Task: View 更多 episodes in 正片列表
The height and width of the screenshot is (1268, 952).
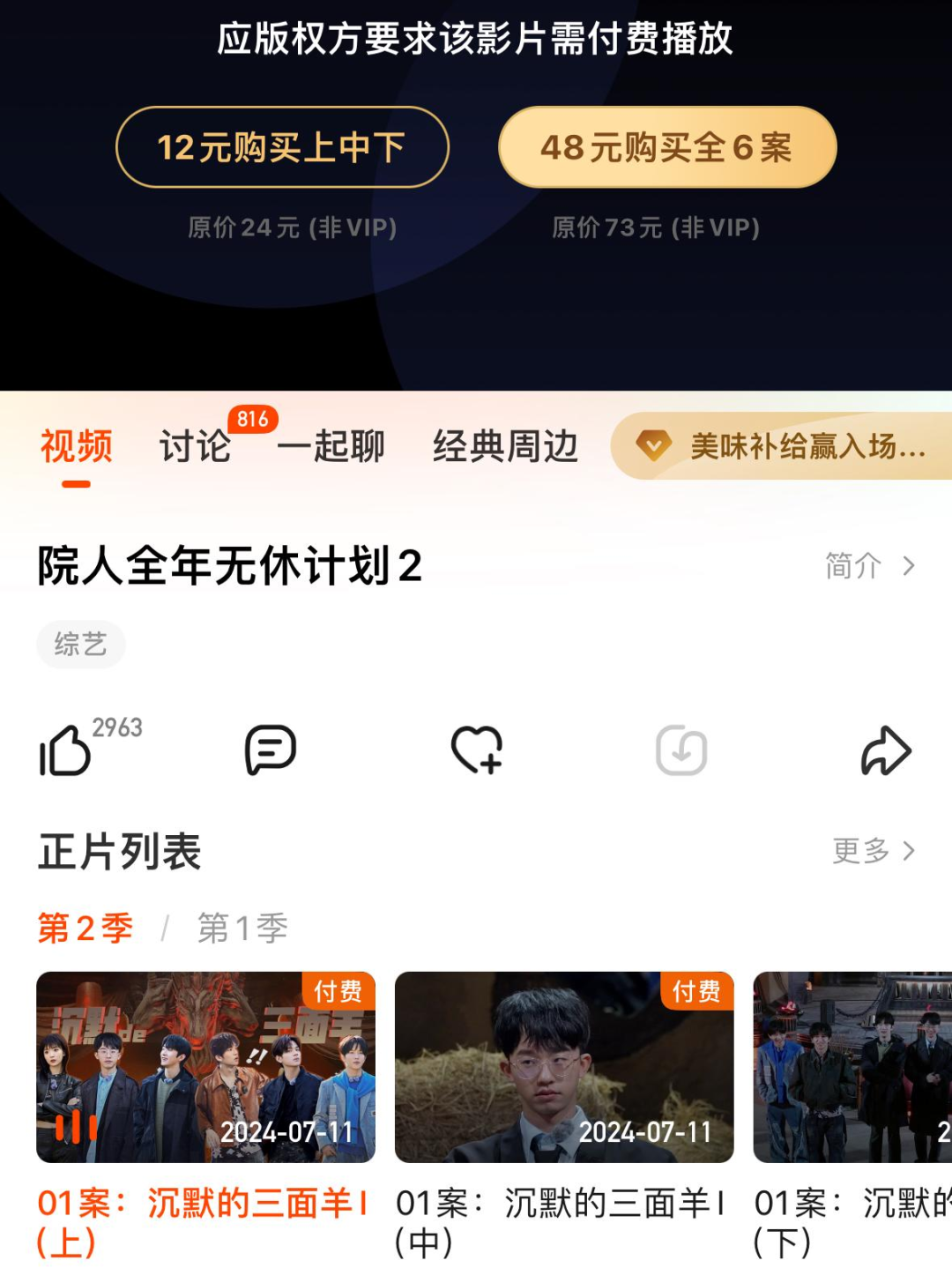Action: click(x=873, y=851)
